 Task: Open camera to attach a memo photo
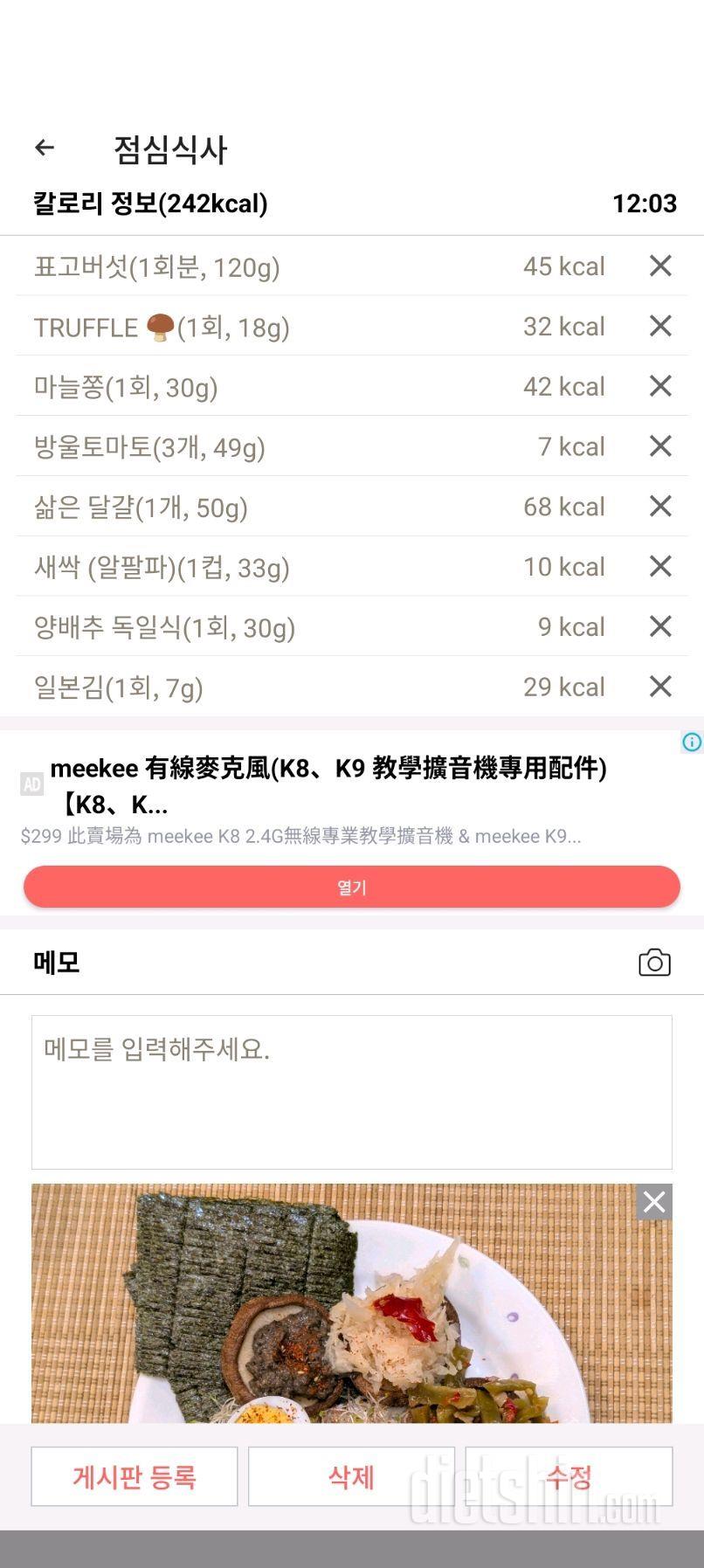coord(654,961)
